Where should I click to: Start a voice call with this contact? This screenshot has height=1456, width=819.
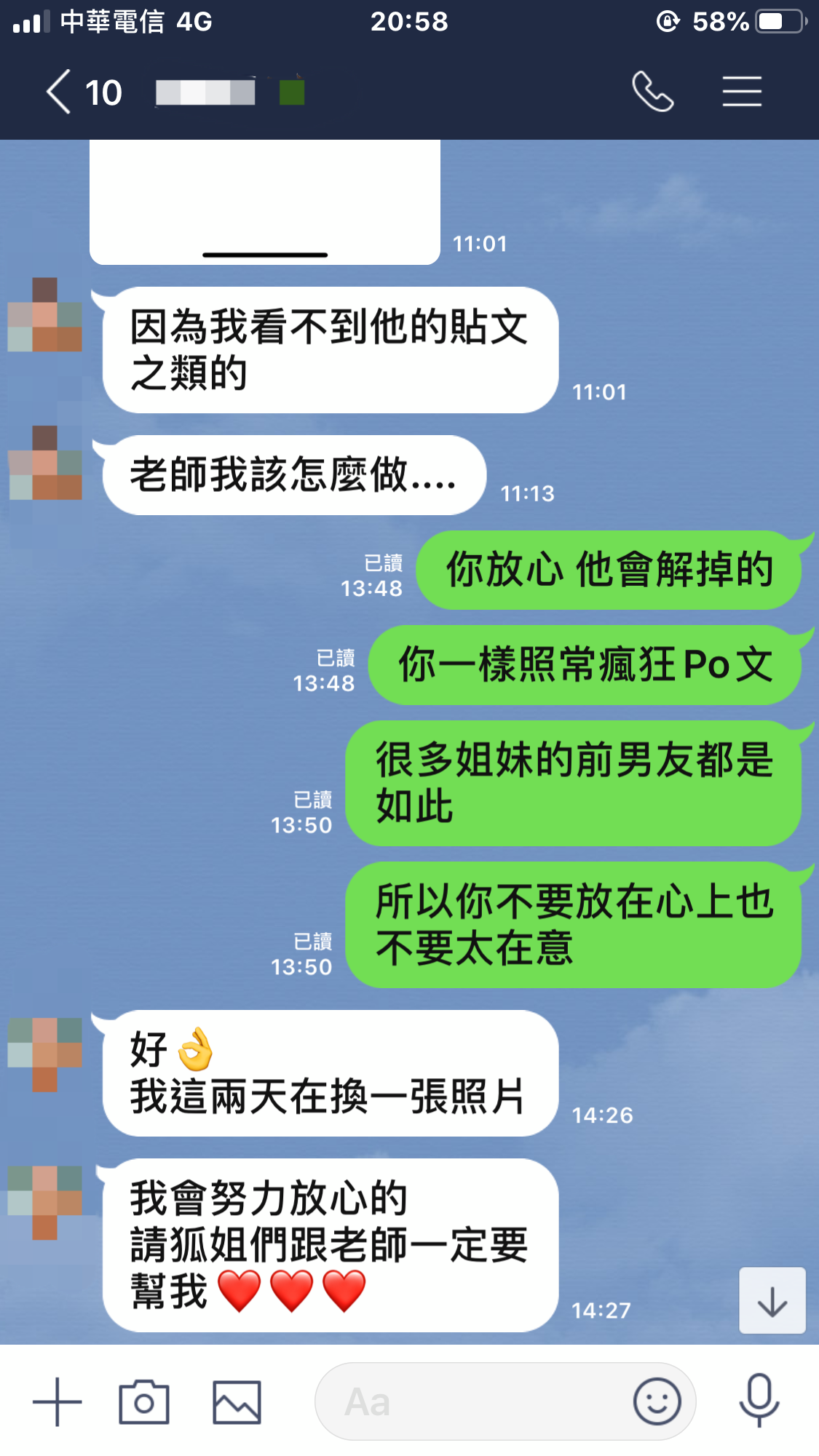pos(652,92)
